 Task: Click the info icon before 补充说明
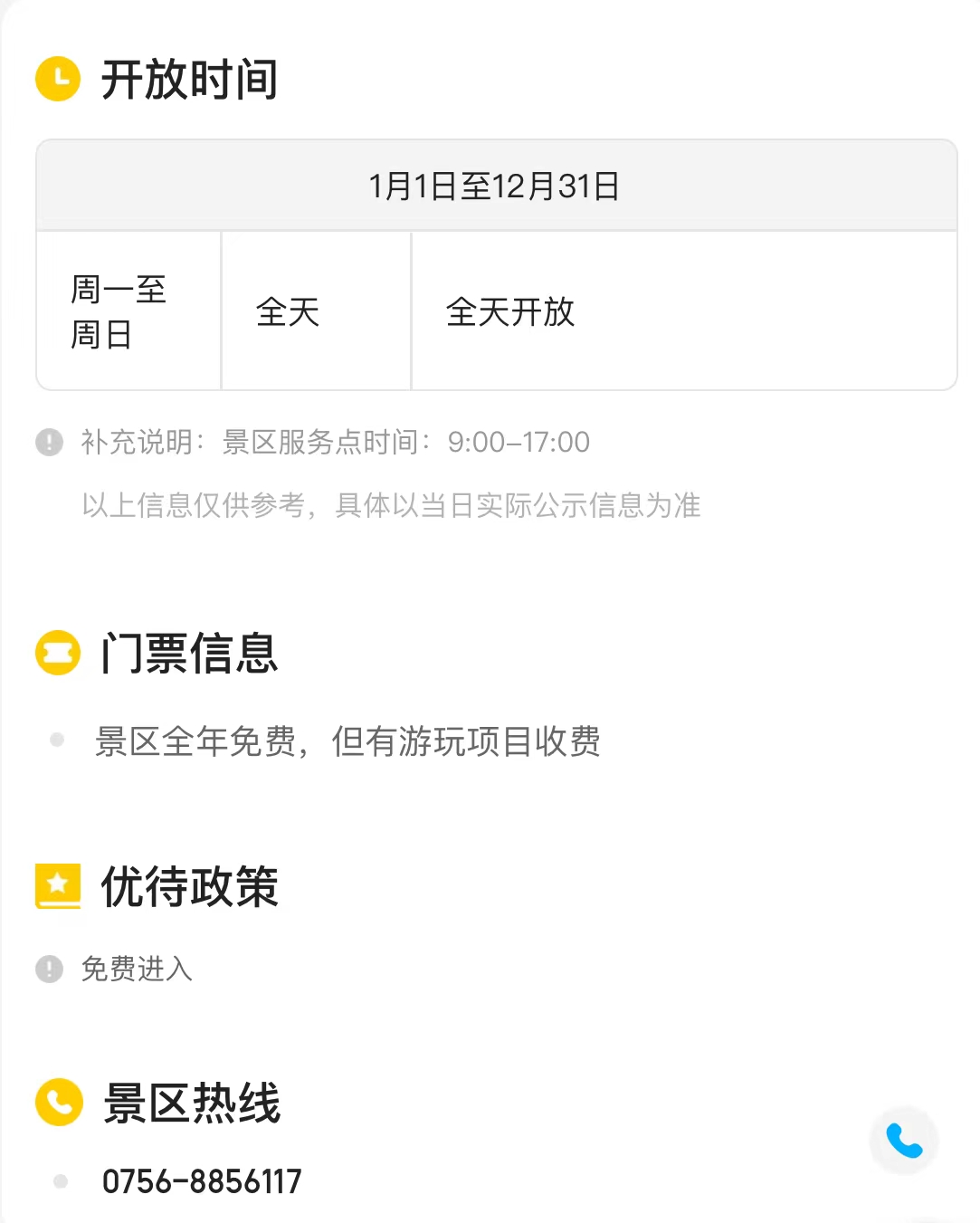(50, 443)
